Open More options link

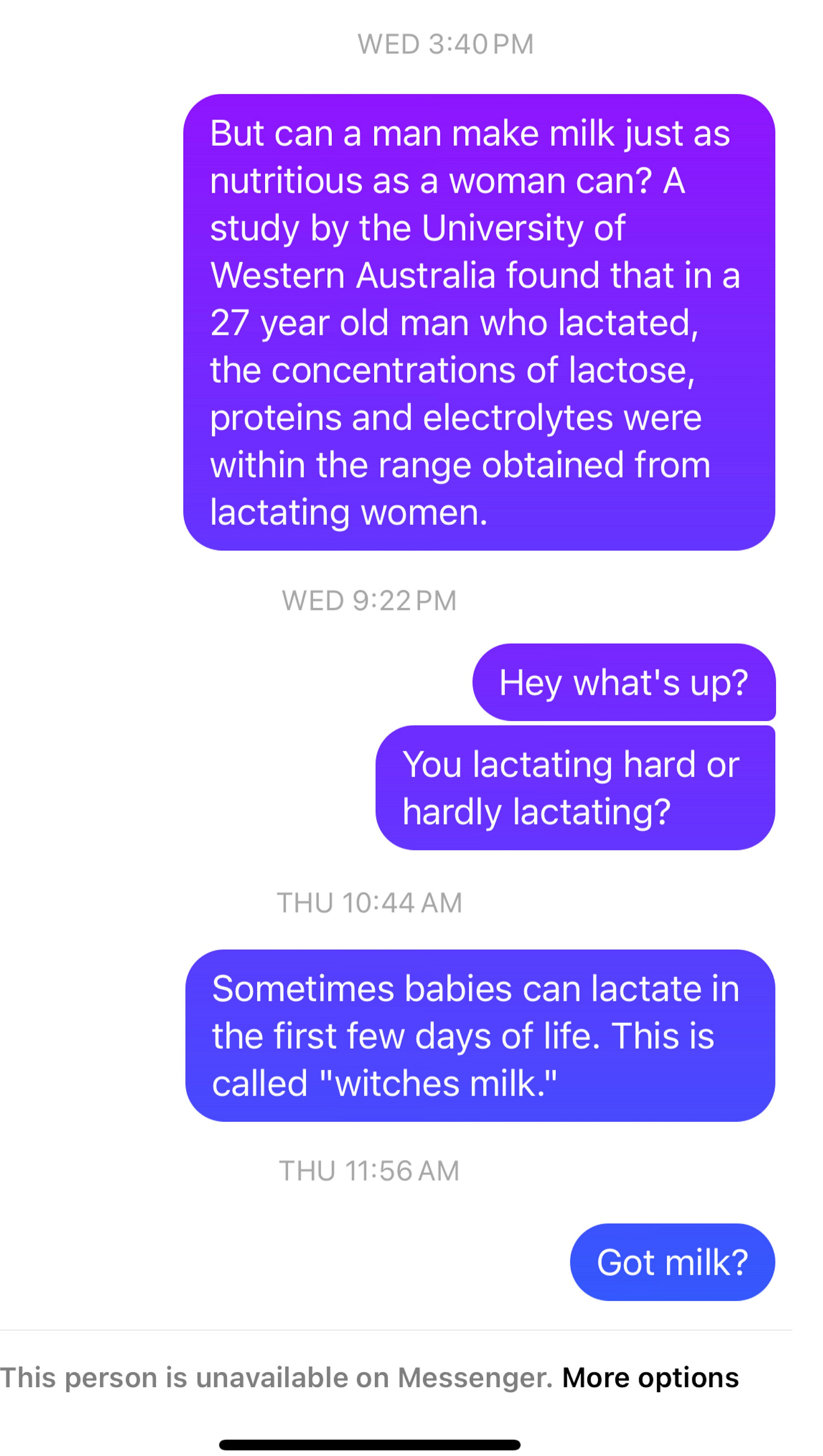(x=650, y=1378)
